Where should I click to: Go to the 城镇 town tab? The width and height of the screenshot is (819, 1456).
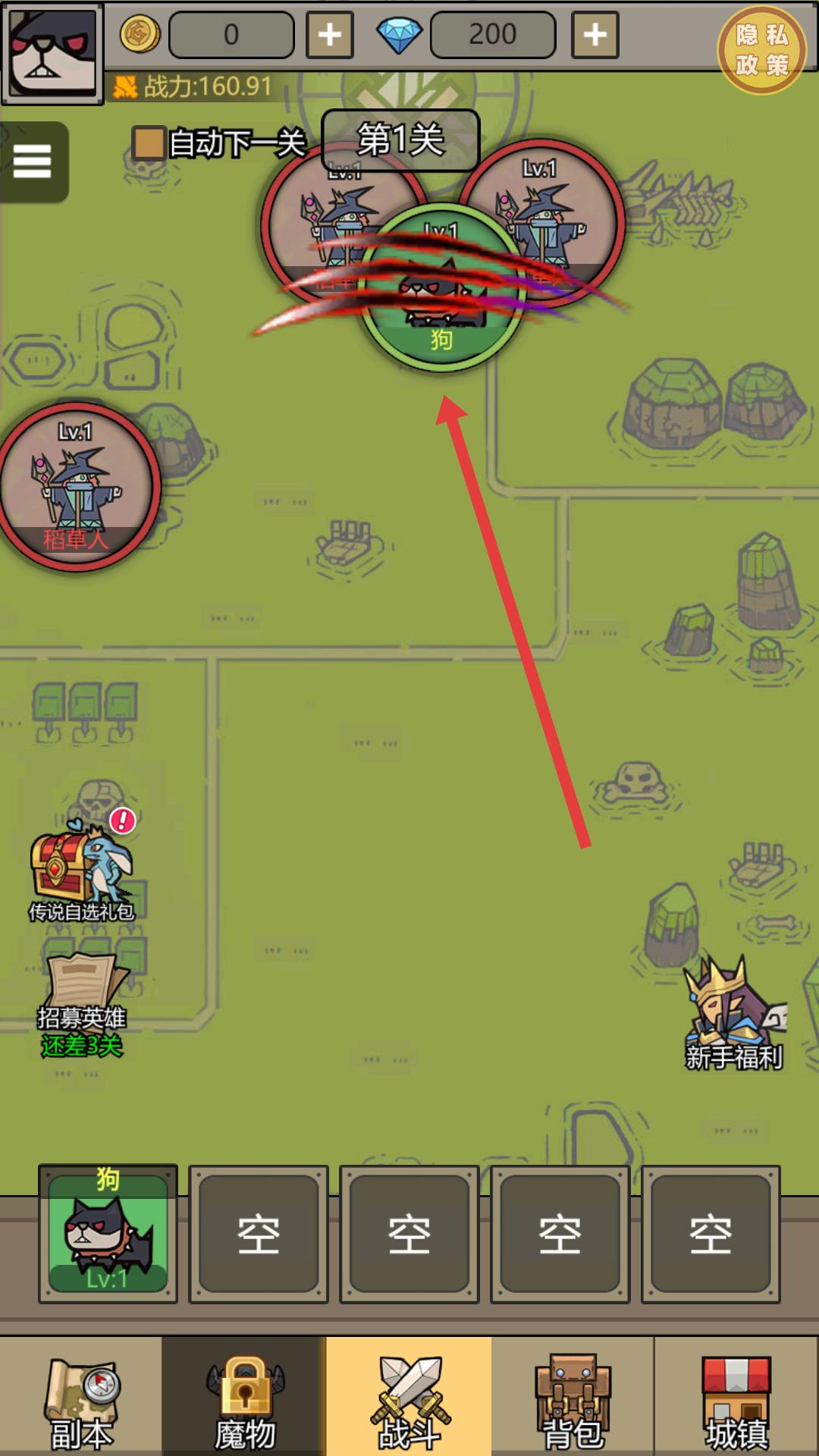(x=736, y=1396)
